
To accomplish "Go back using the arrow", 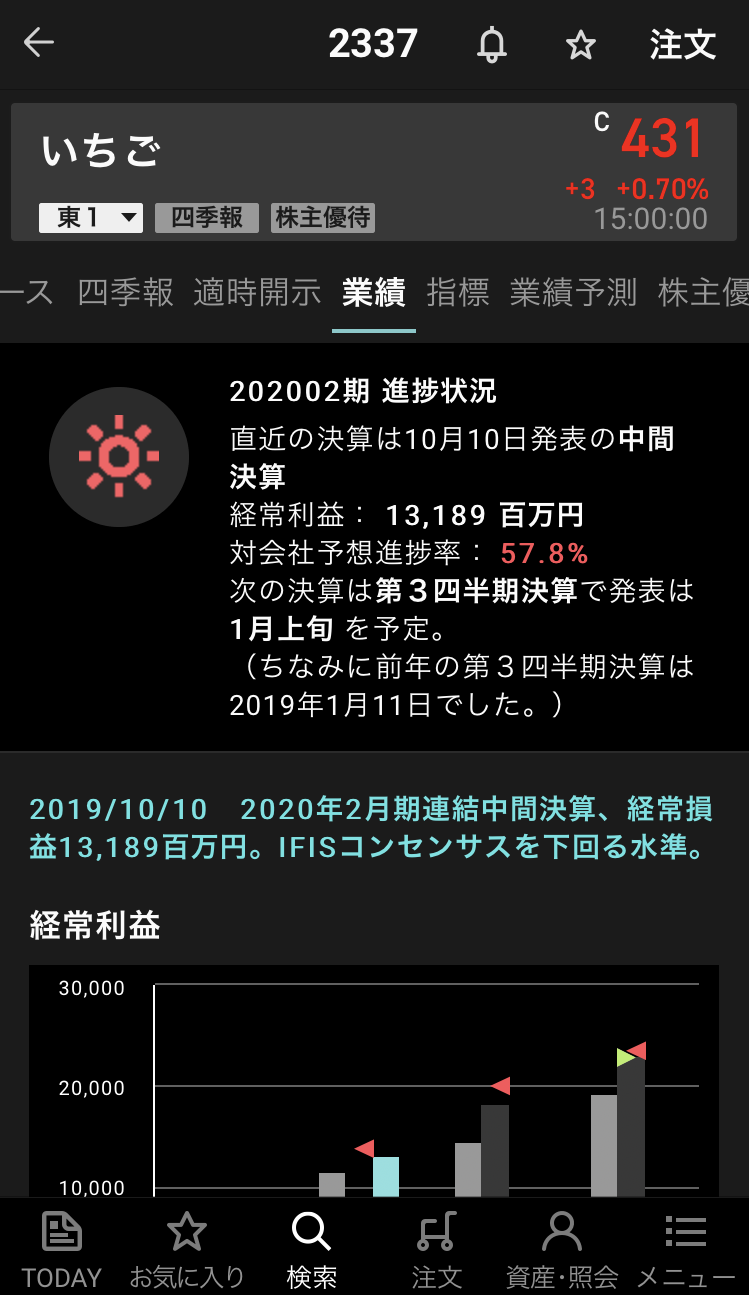I will coord(39,43).
